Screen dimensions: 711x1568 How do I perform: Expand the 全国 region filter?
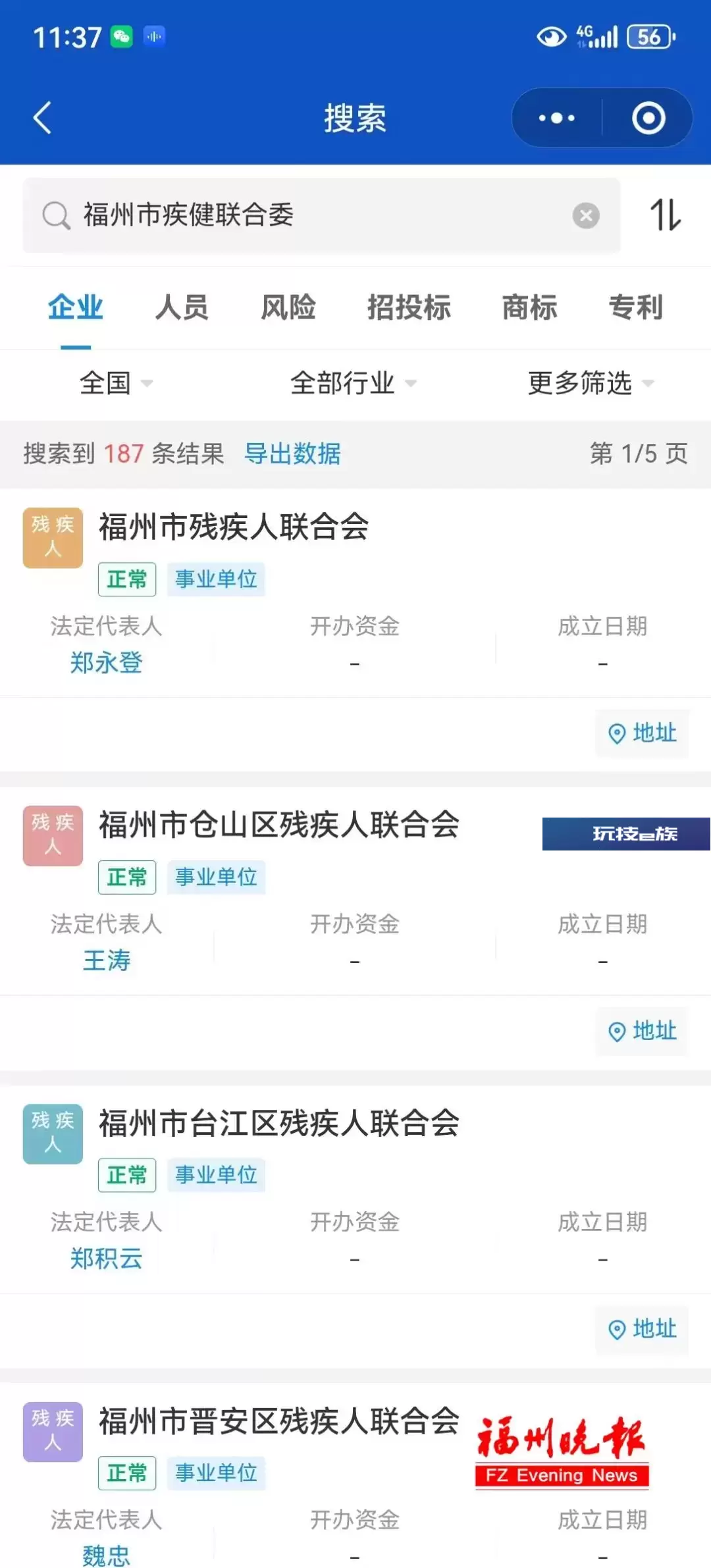coord(117,383)
